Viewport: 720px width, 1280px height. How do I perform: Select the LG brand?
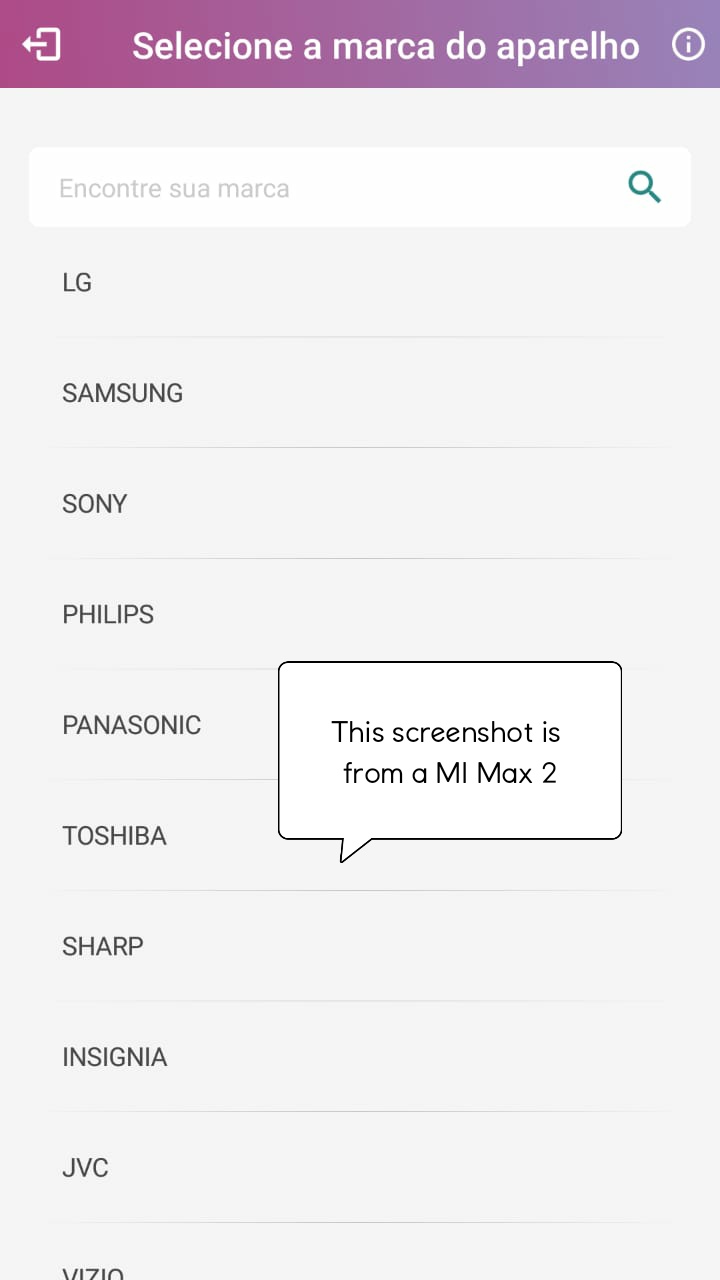[360, 283]
